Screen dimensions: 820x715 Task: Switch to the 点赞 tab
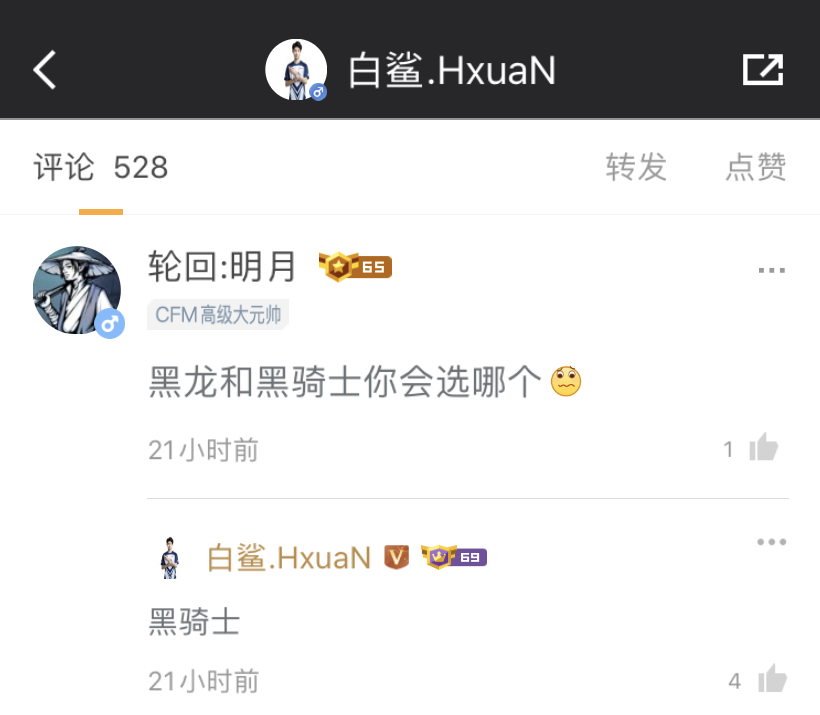point(756,167)
